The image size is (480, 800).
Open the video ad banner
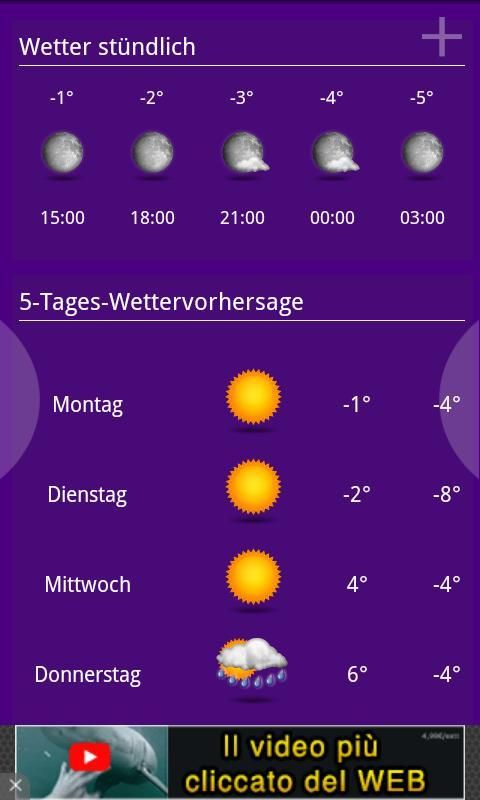pos(240,762)
